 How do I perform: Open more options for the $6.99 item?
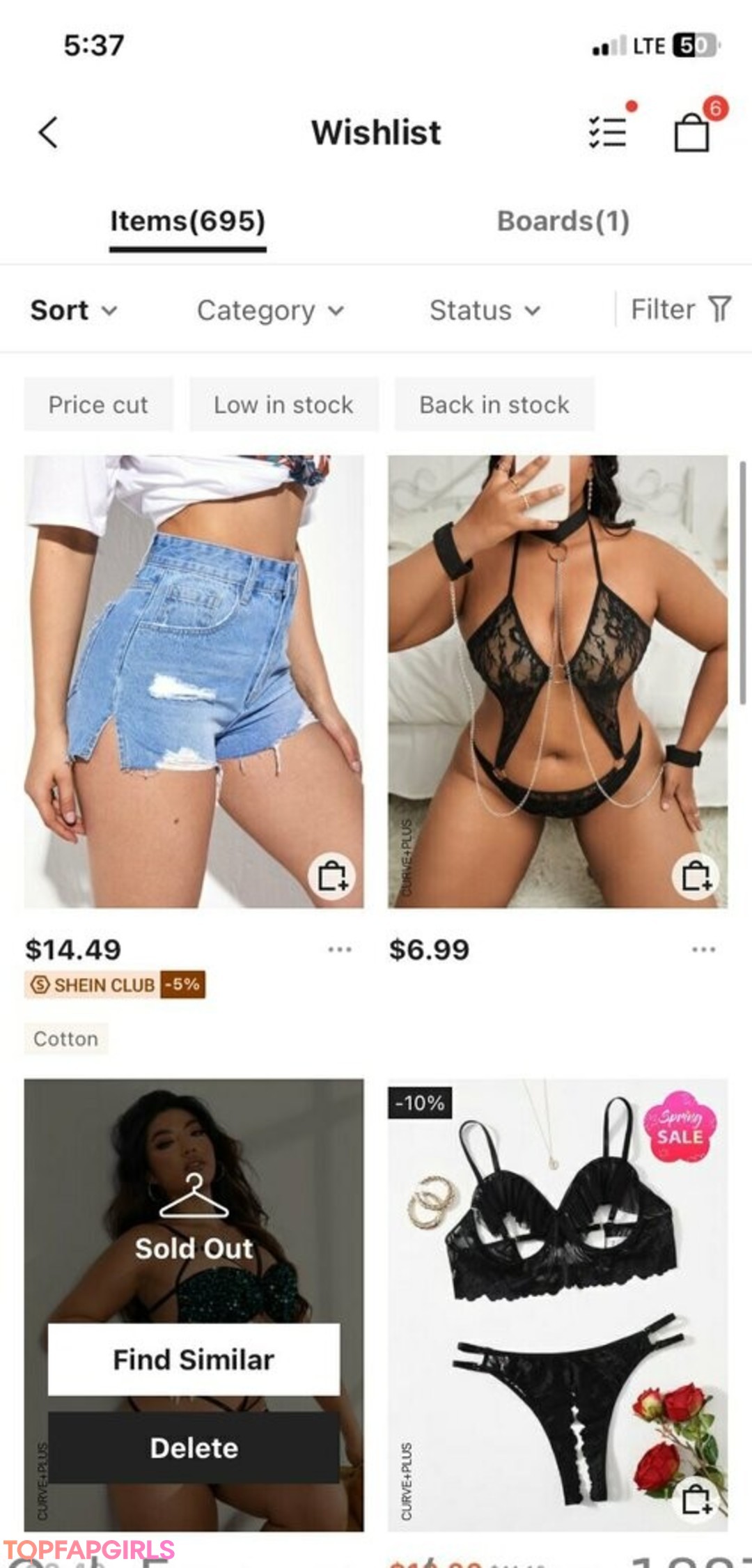click(x=703, y=949)
